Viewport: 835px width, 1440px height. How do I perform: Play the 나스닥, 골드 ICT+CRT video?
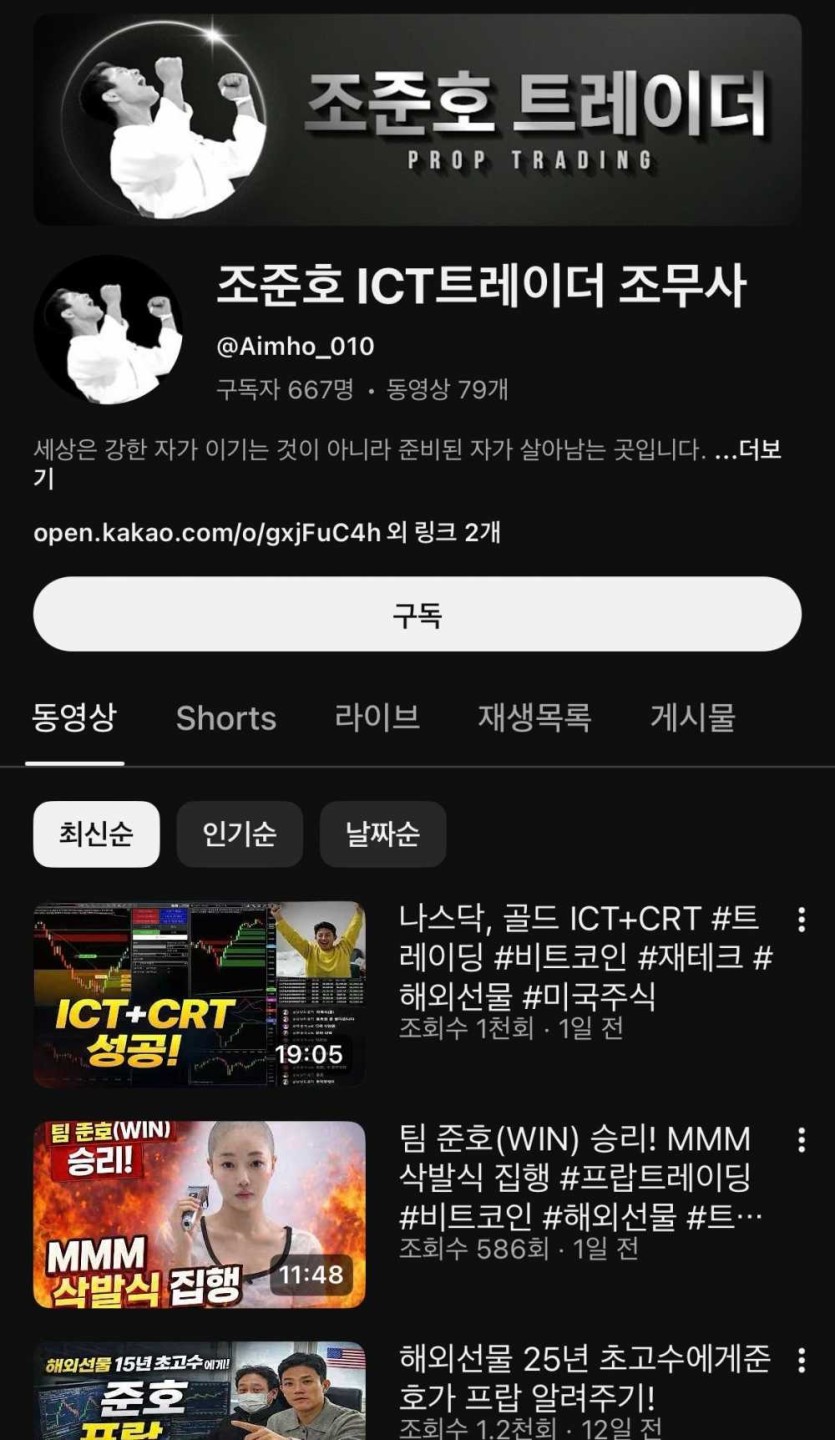(x=200, y=994)
